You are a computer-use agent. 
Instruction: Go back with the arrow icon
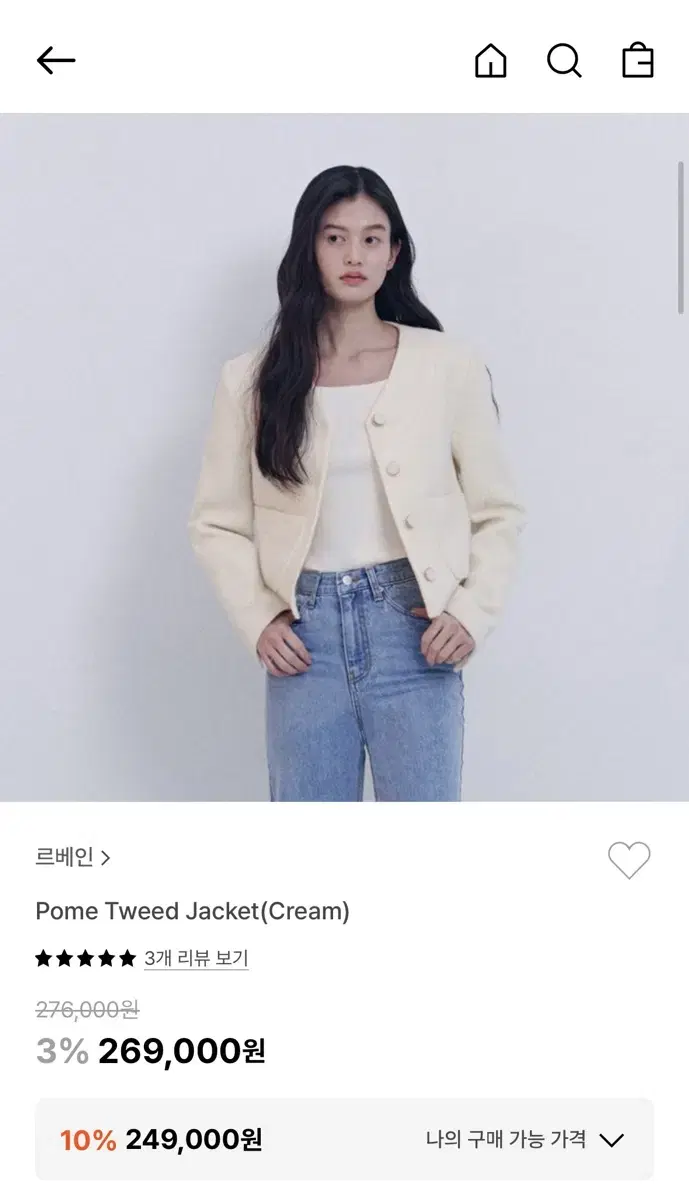pos(56,61)
